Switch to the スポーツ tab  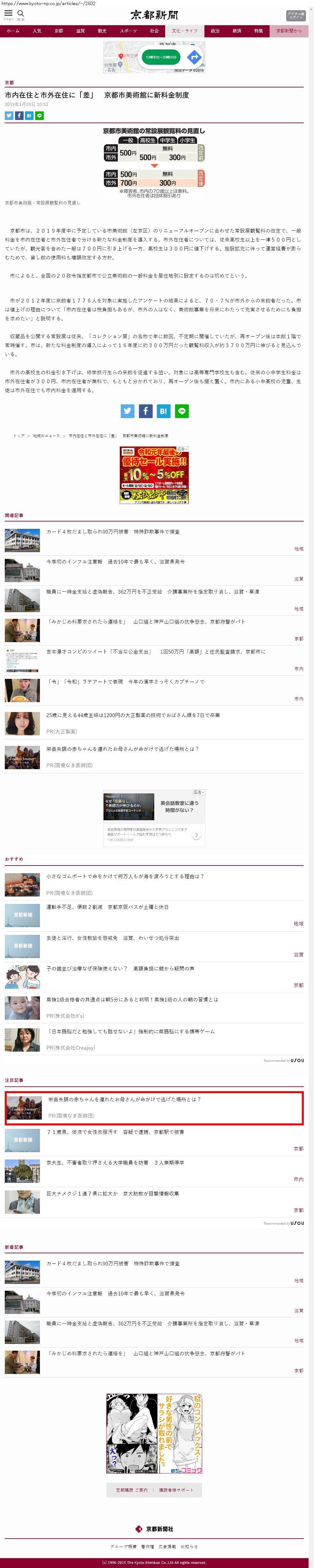point(128,31)
